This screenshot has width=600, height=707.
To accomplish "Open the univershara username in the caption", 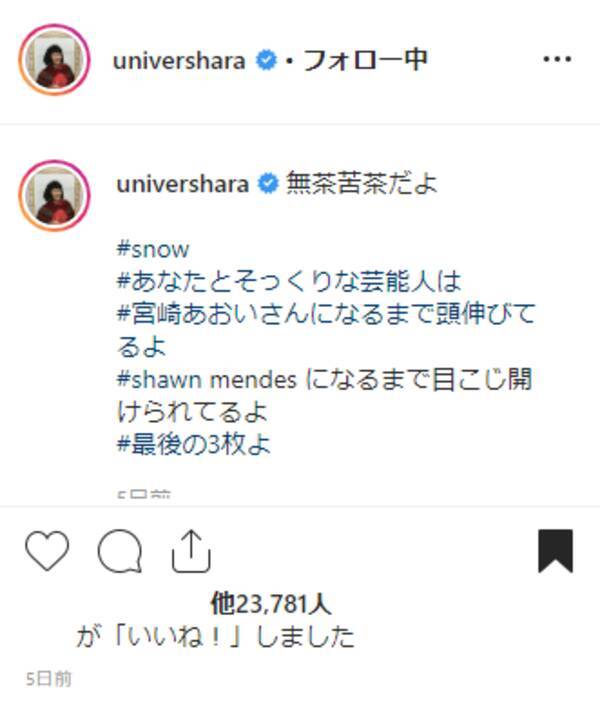I will pos(181,184).
